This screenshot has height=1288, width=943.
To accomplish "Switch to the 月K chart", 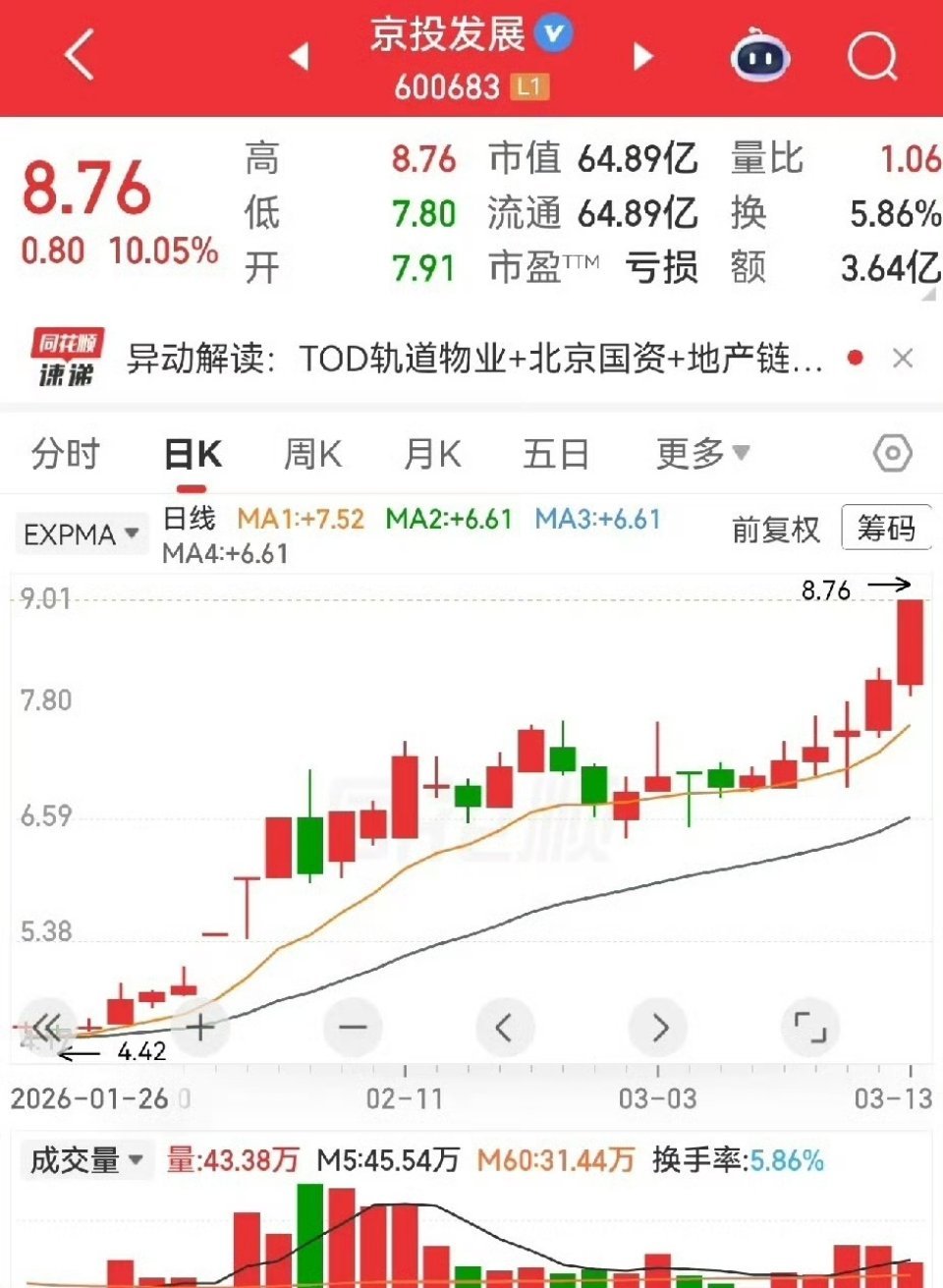I will pos(432,454).
